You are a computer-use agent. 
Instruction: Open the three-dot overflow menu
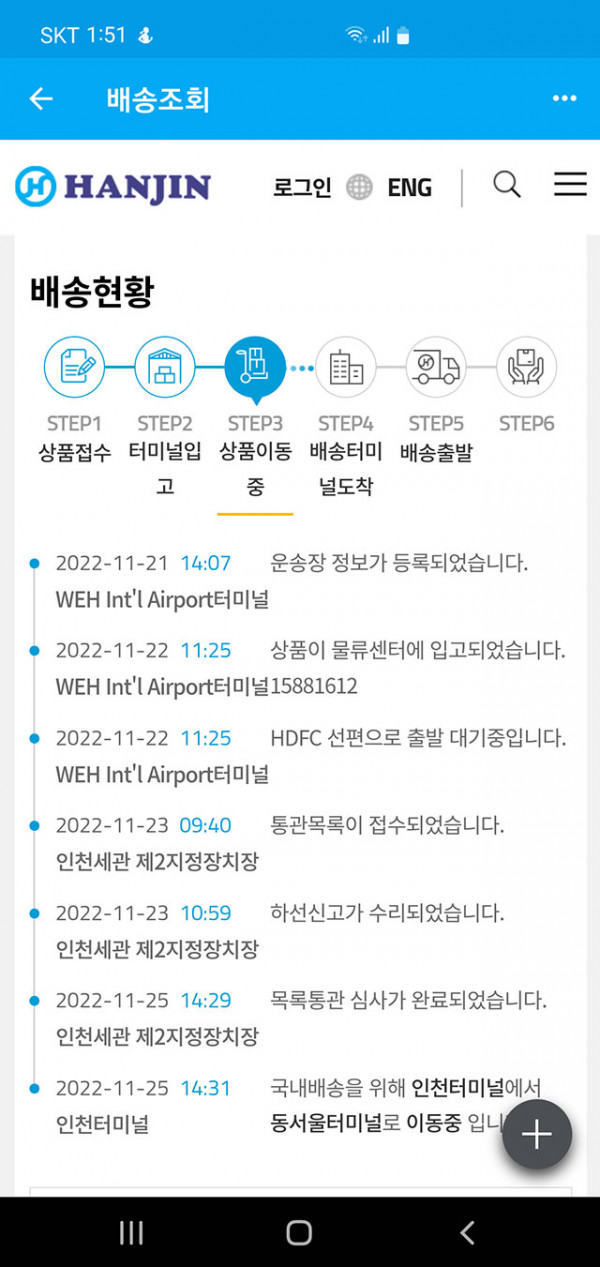point(564,99)
